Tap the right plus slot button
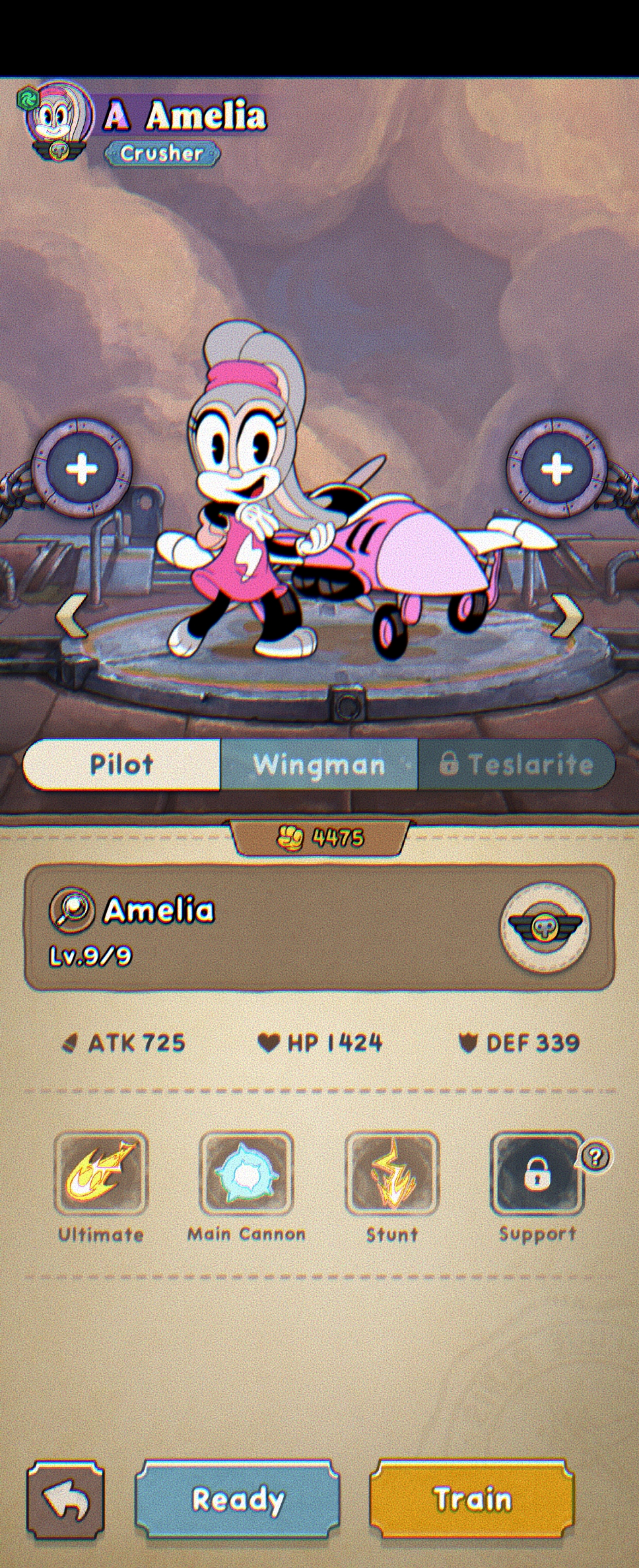Screen dimensions: 639x1568 pos(556,469)
